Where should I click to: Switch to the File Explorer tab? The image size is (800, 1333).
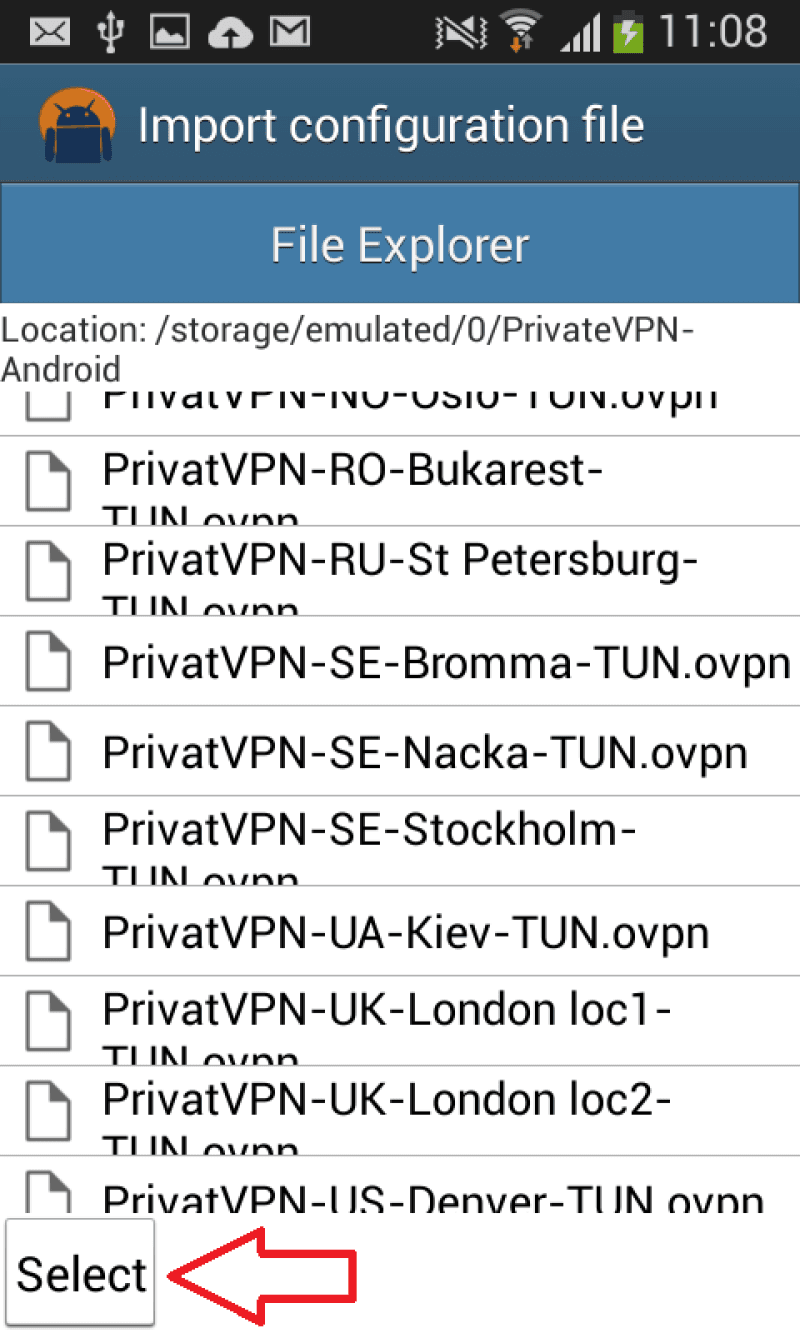click(400, 245)
